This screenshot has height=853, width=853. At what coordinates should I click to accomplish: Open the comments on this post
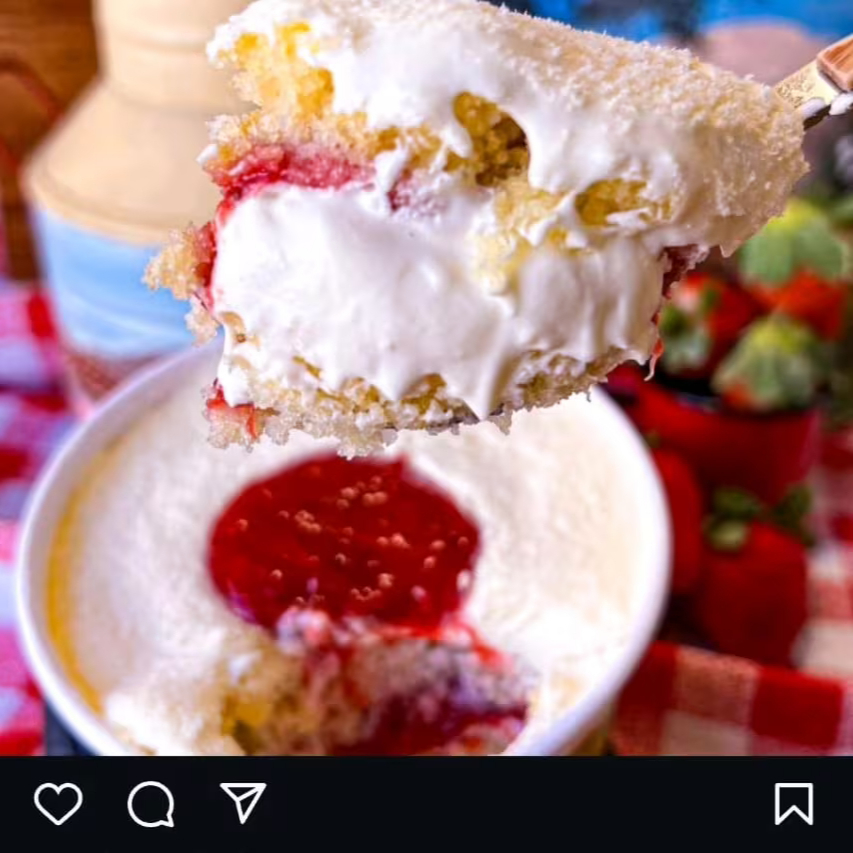151,804
